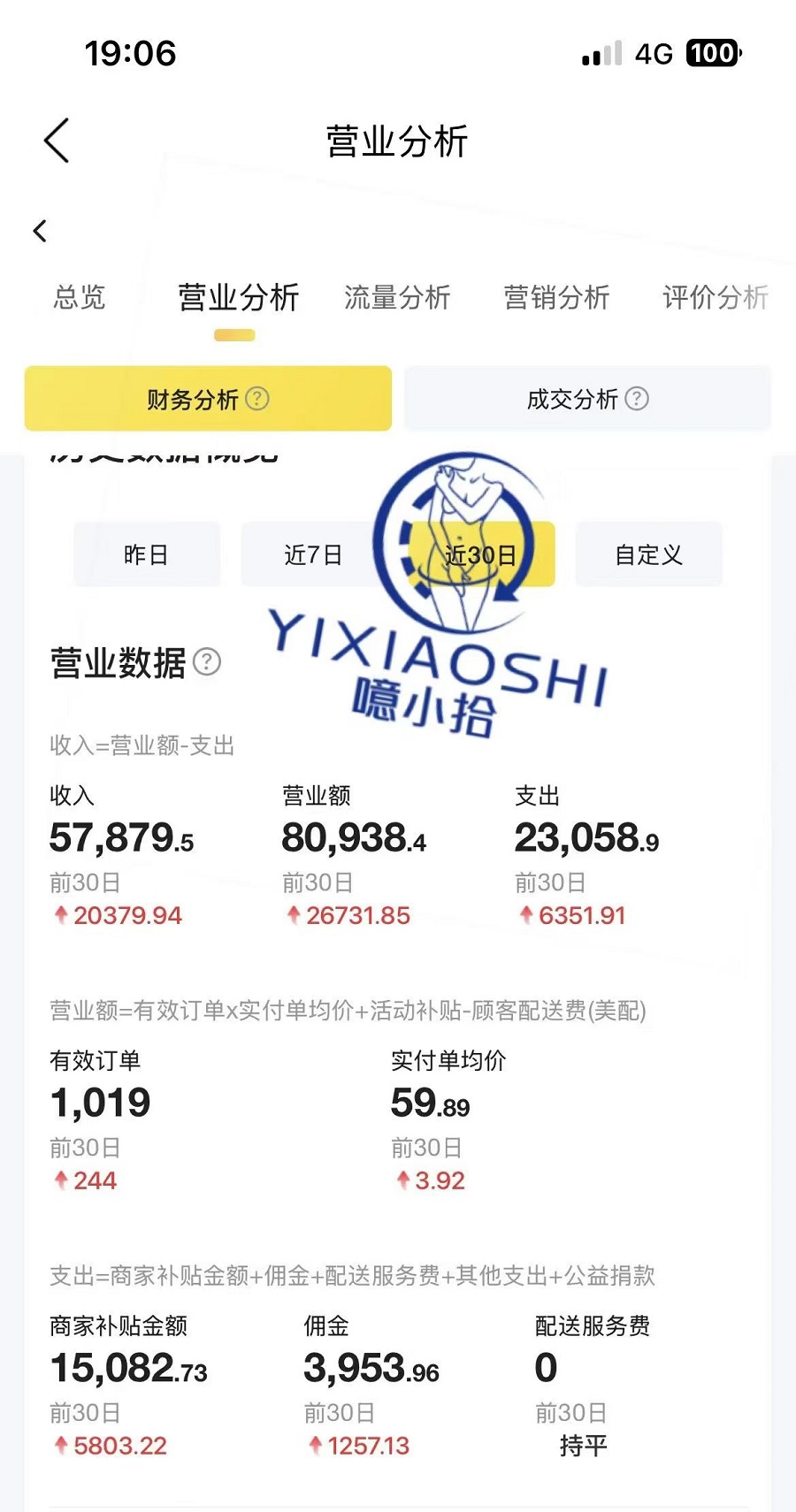The width and height of the screenshot is (796, 1512).
Task: Open the help icon beside 营业数据
Action: coord(207,661)
